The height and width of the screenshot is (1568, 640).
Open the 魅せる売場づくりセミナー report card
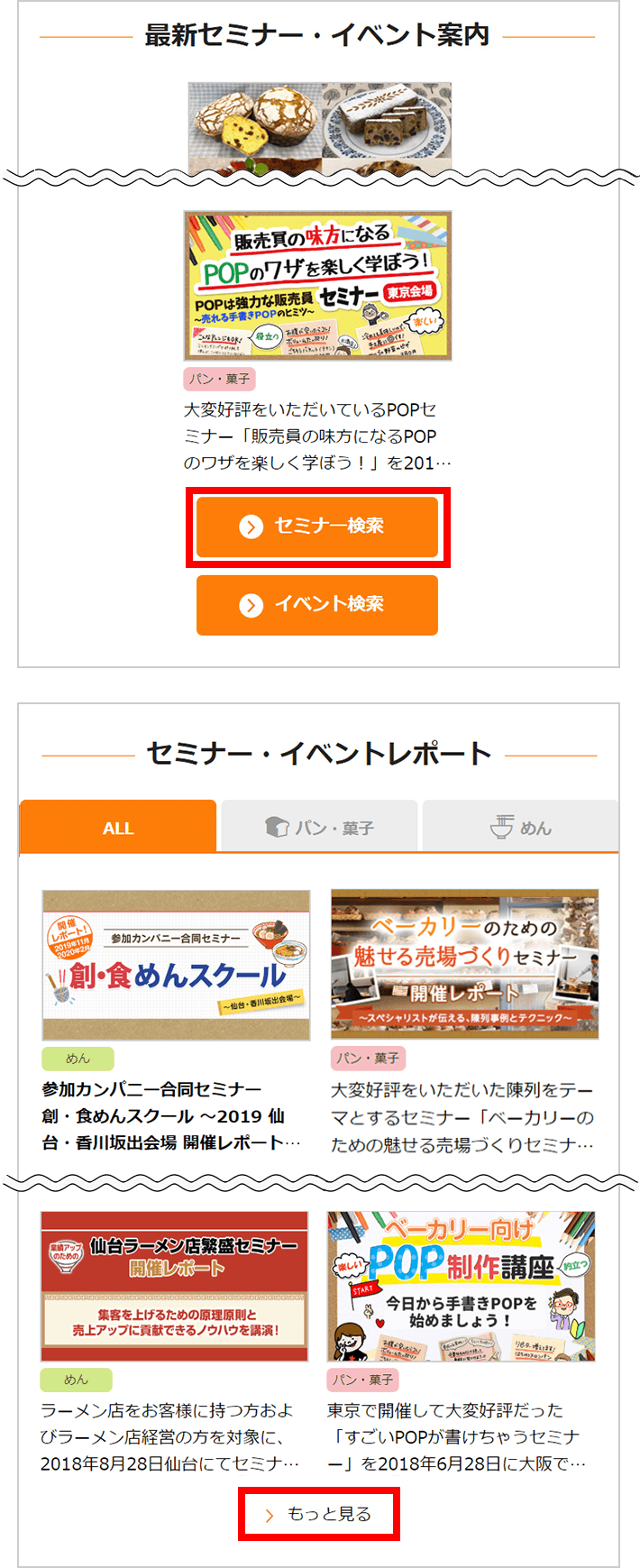[x=464, y=964]
